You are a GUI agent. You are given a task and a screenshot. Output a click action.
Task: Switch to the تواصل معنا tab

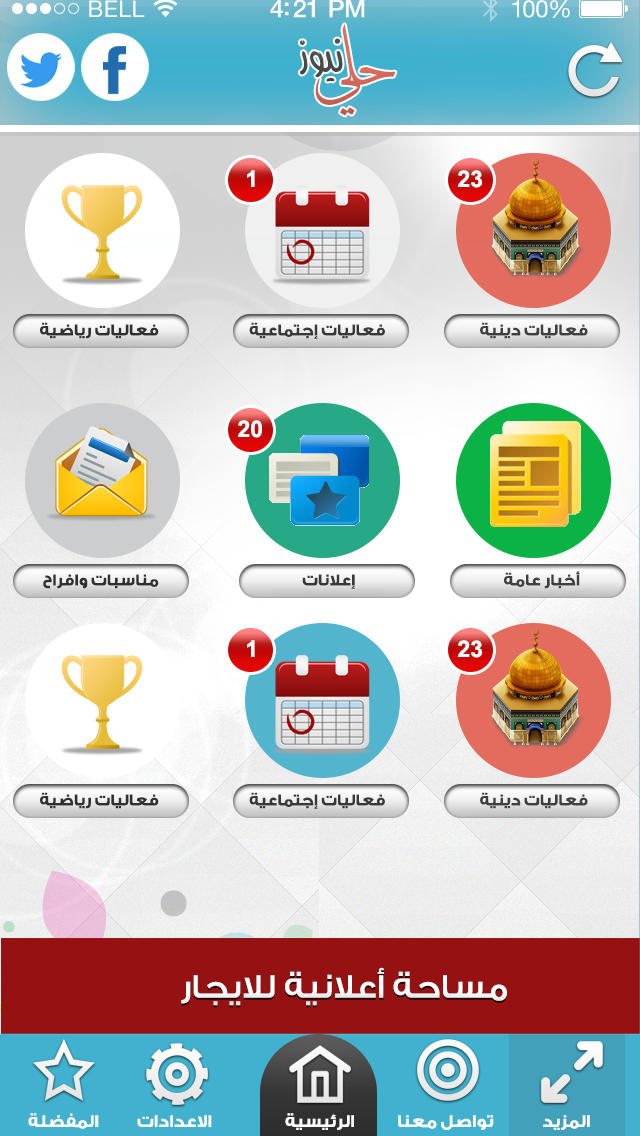click(447, 1085)
